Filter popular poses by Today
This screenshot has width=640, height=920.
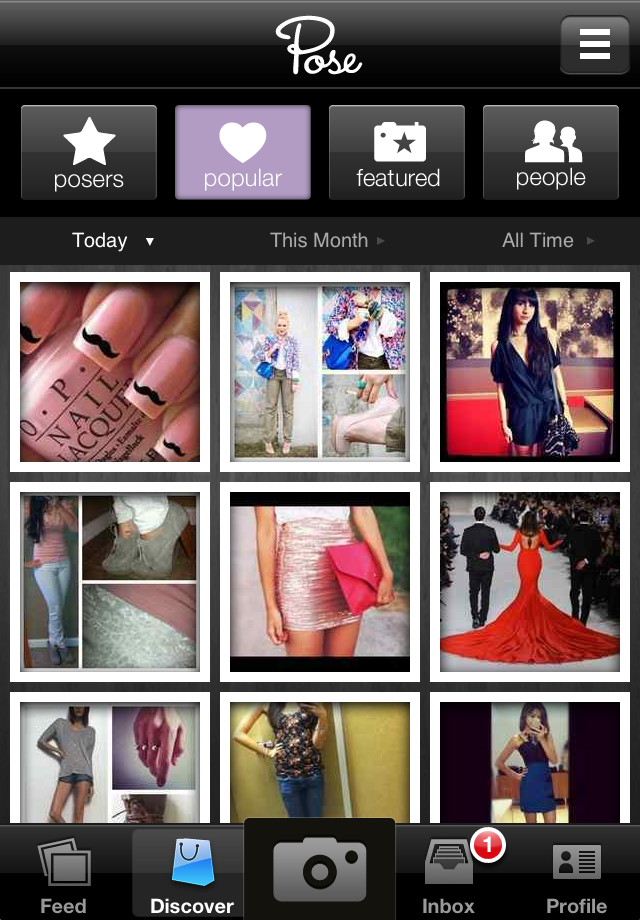(112, 240)
